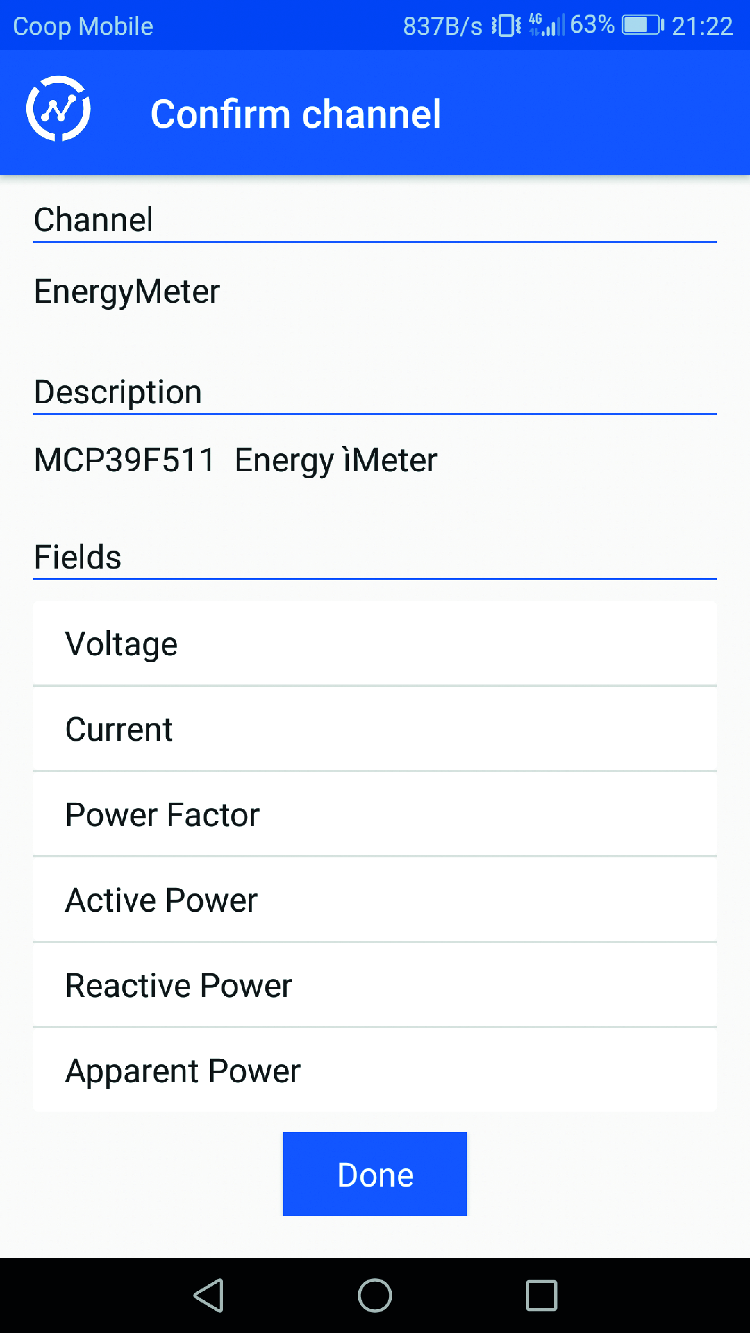
Task: Tap the Done button
Action: tap(375, 1174)
